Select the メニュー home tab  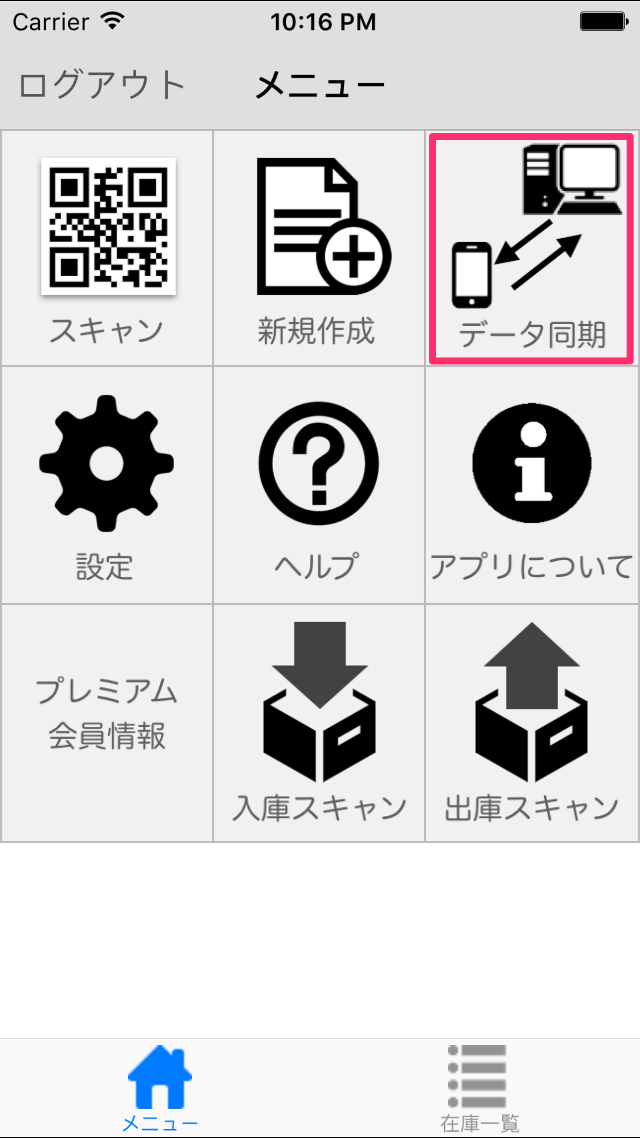160,1089
